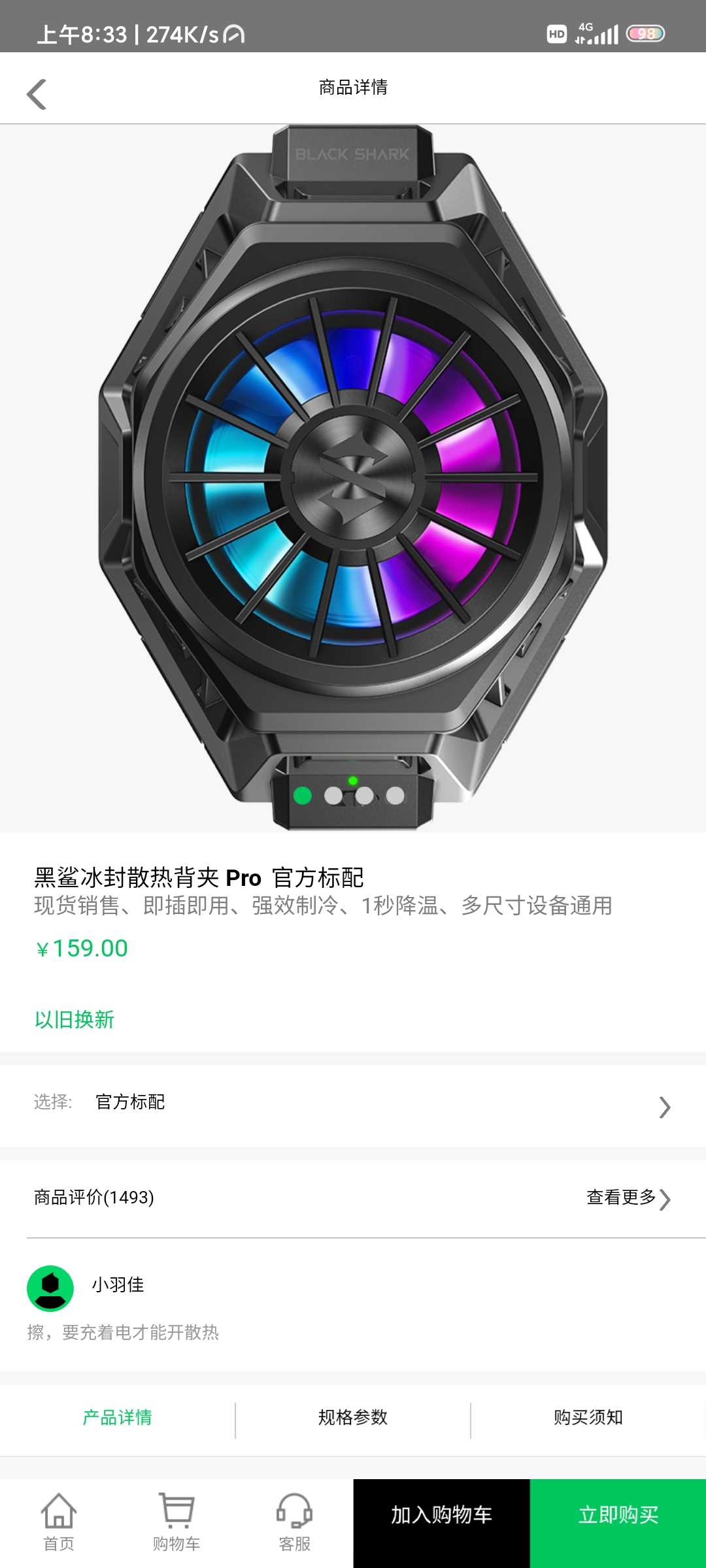Switch to the 购买须知 tab
Screen dimensions: 706x1568
588,1417
